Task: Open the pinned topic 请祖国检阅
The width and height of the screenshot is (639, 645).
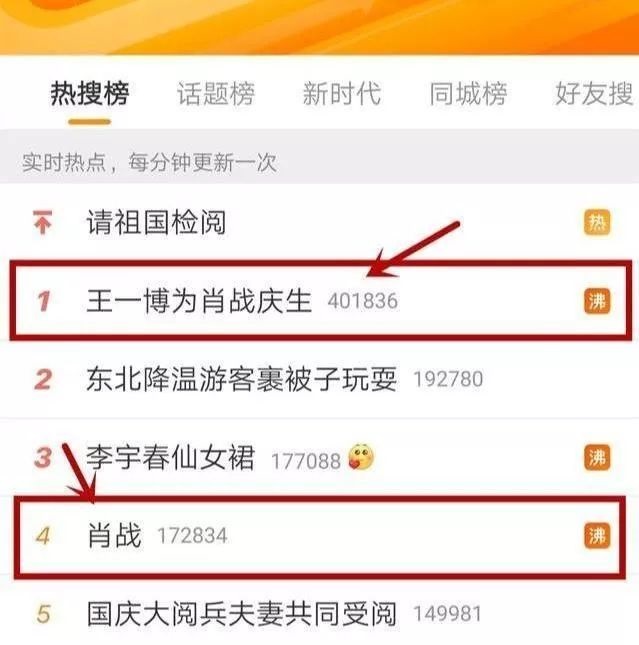Action: [x=156, y=222]
